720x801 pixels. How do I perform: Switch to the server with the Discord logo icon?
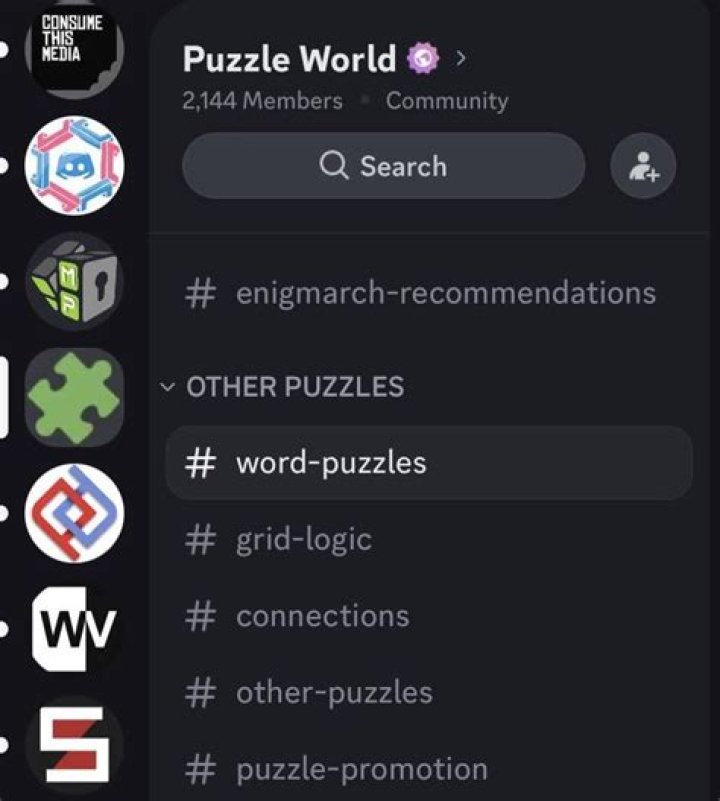[x=73, y=165]
